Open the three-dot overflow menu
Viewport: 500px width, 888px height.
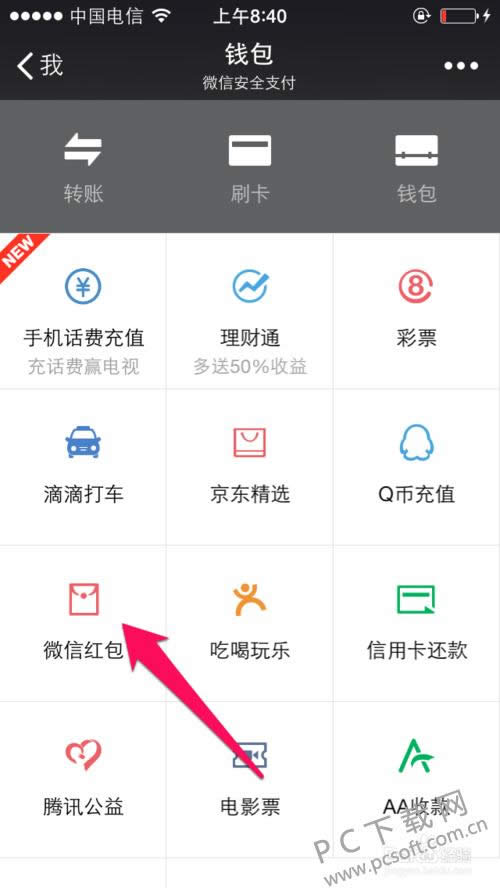461,66
